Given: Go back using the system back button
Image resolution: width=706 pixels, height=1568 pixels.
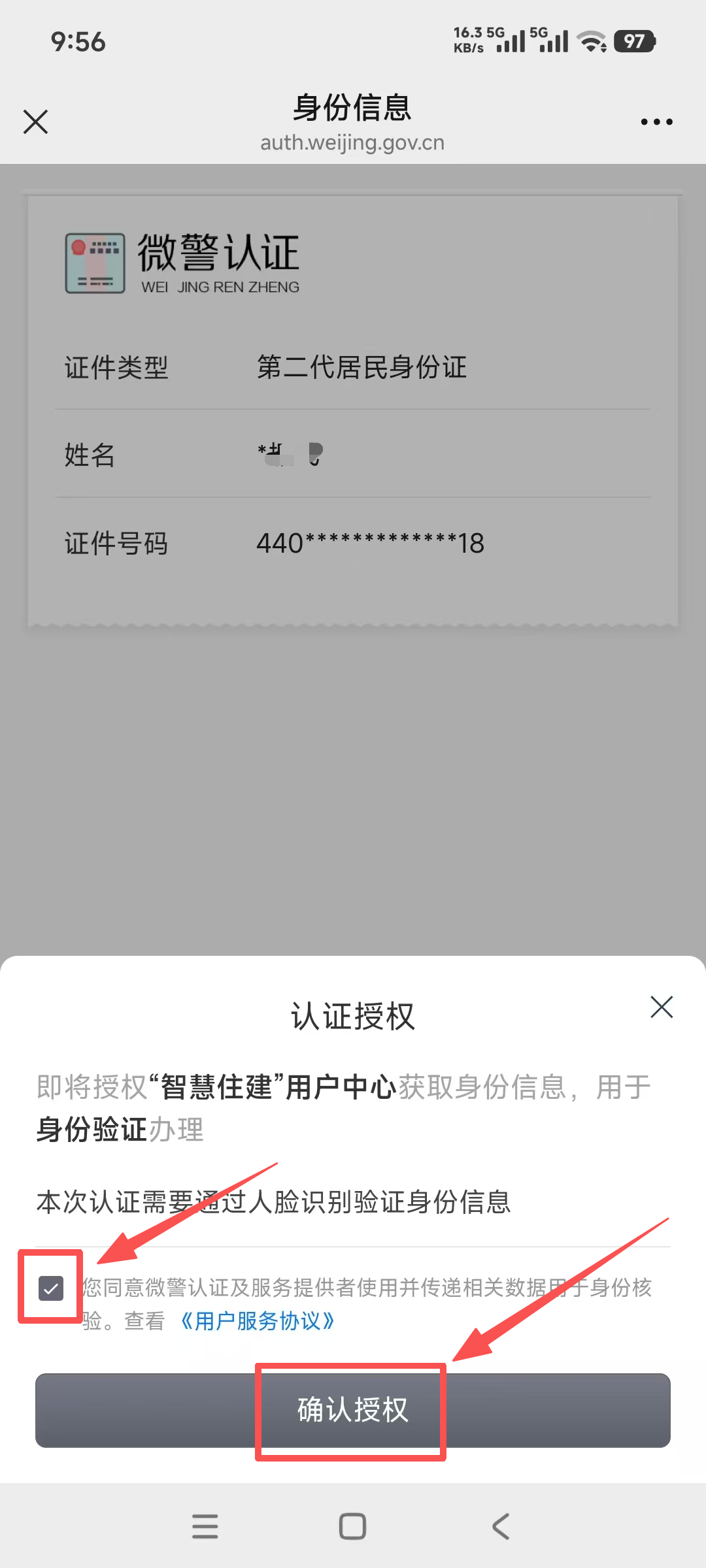Looking at the screenshot, I should (501, 1527).
